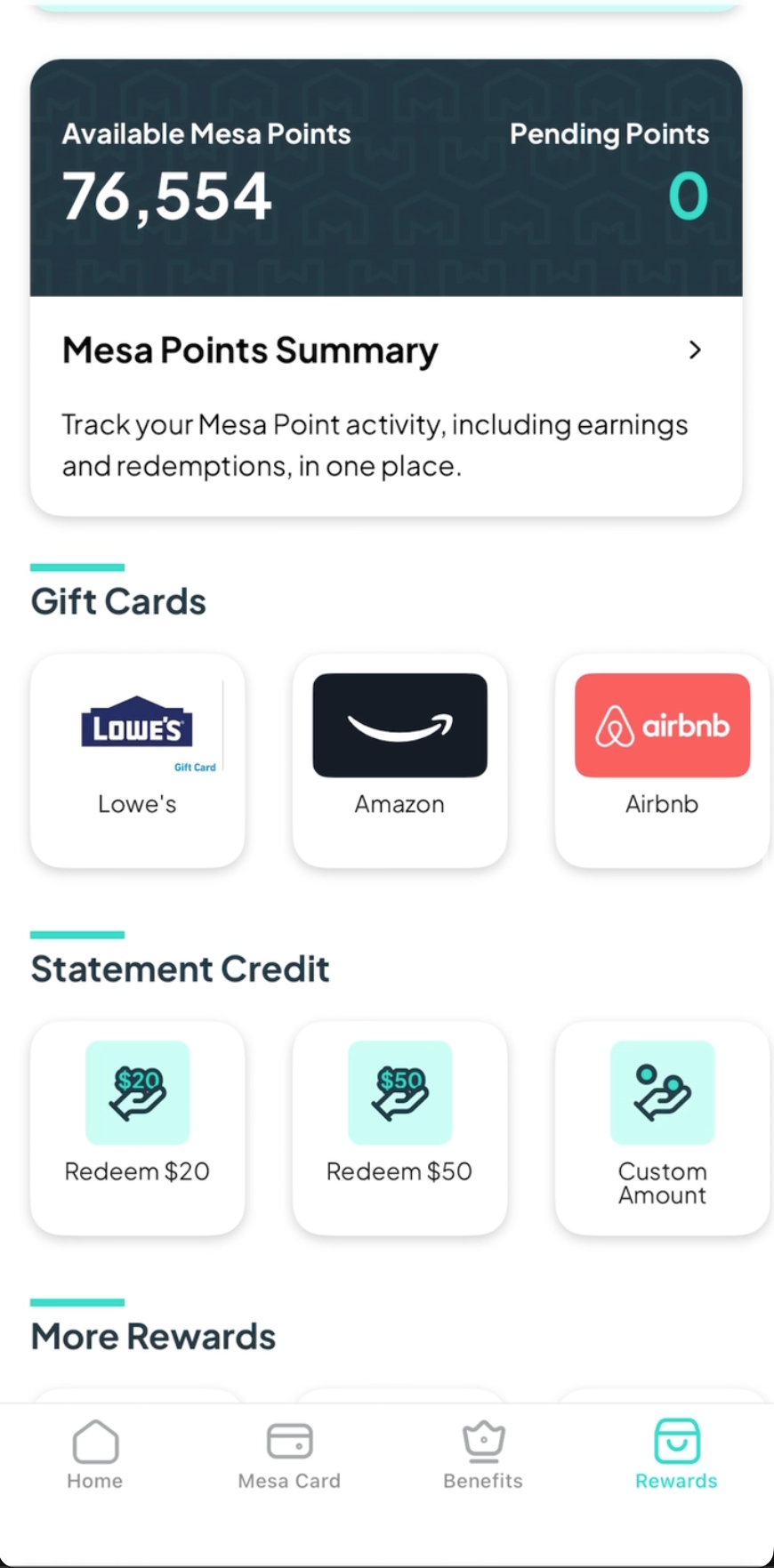Open Mesa Points Summary
This screenshot has width=774, height=1568.
[385, 350]
